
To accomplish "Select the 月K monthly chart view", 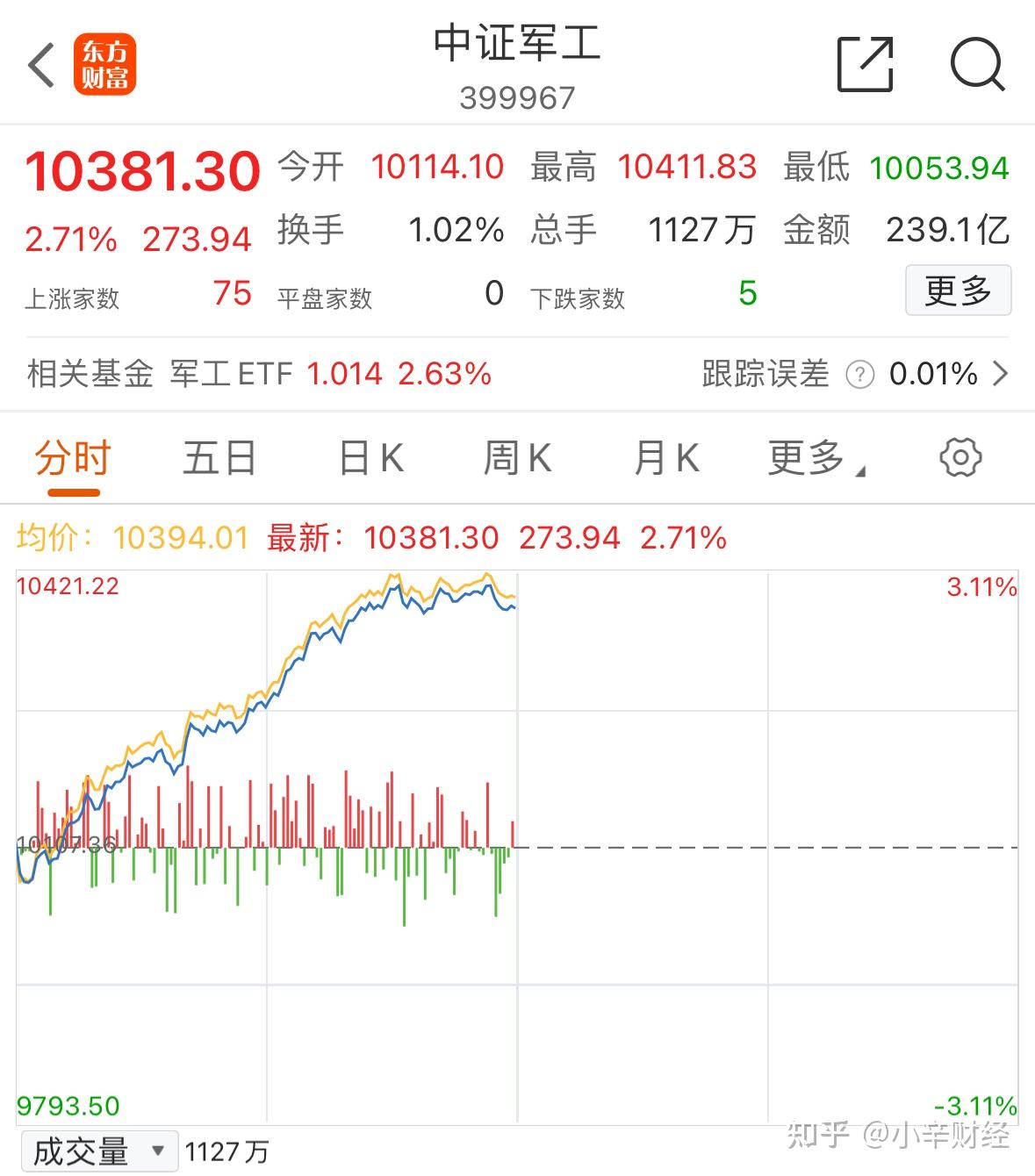I will point(667,456).
